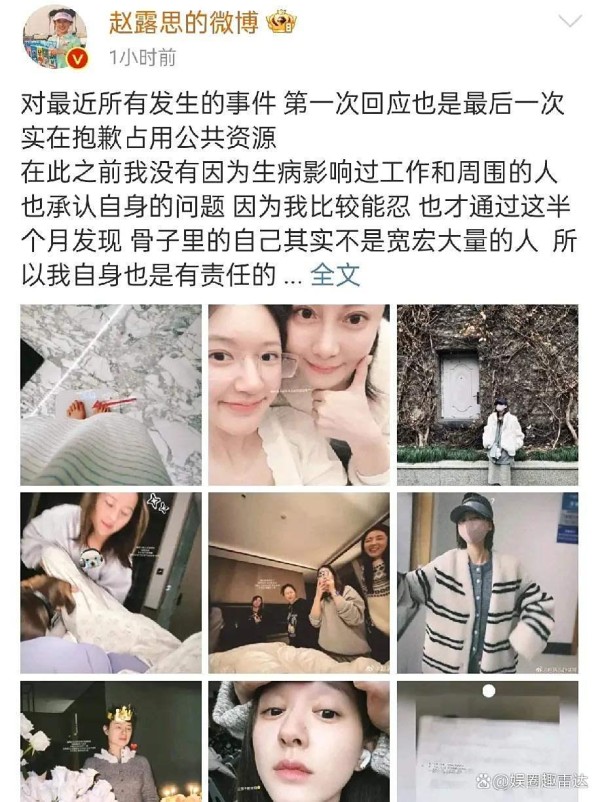Expand full post text via 全文
600x802 pixels.
[335, 275]
